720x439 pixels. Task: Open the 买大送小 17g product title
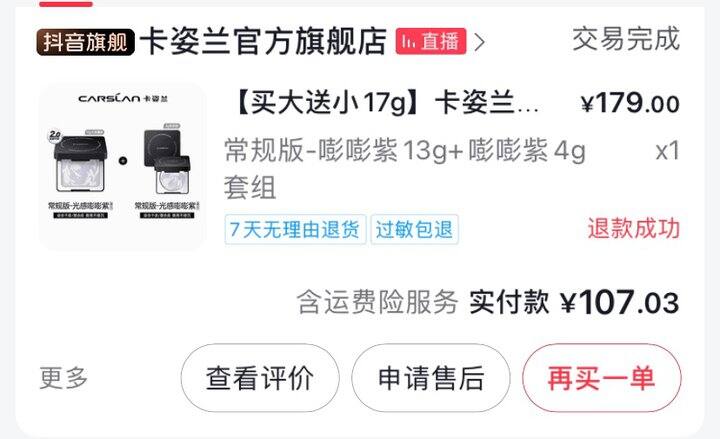pyautogui.click(x=386, y=103)
